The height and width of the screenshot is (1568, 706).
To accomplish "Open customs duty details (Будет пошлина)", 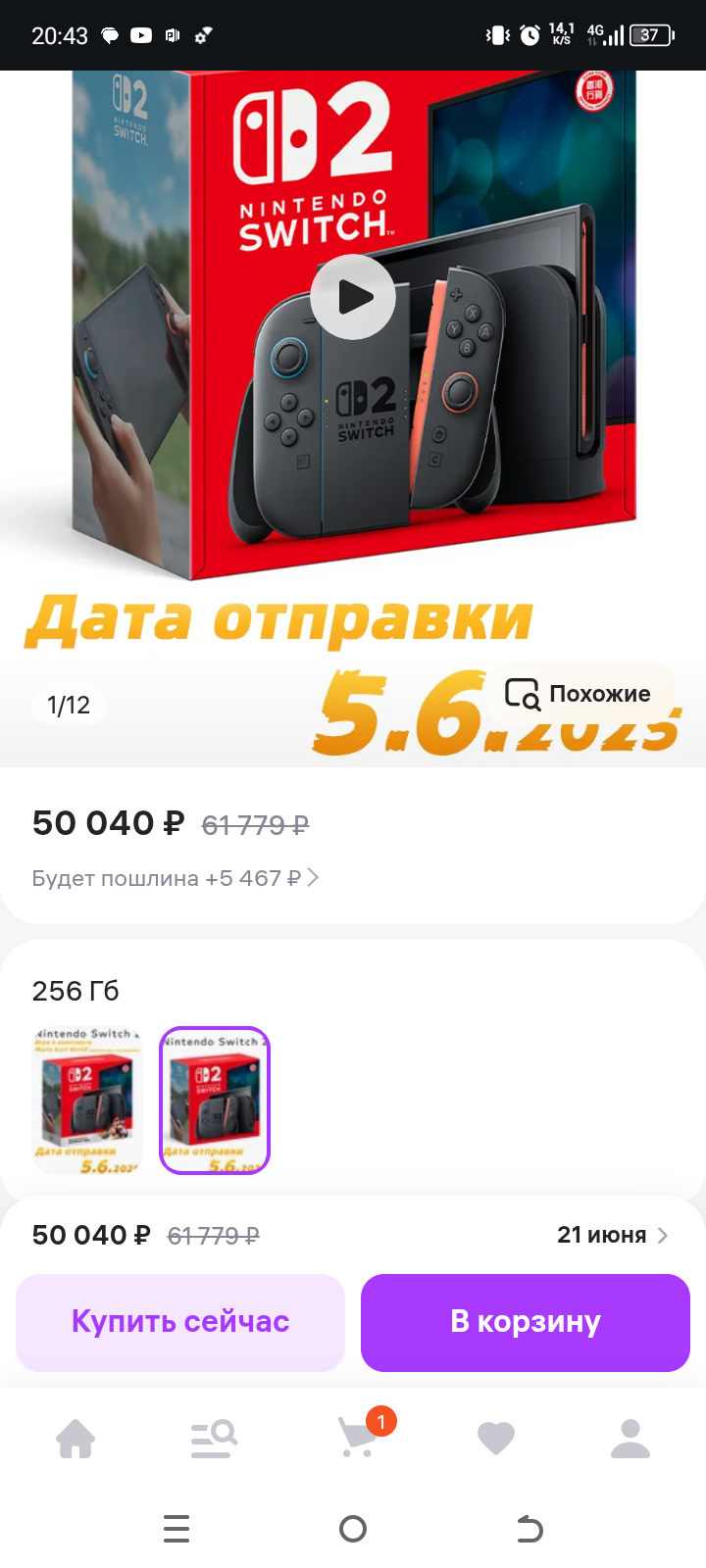I will (x=176, y=878).
